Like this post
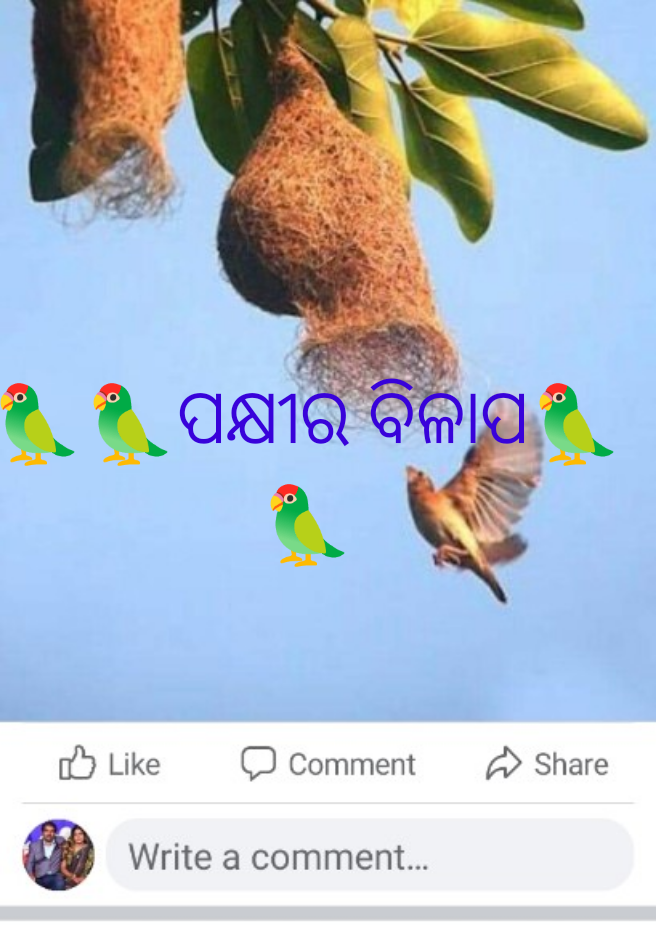 (x=110, y=765)
